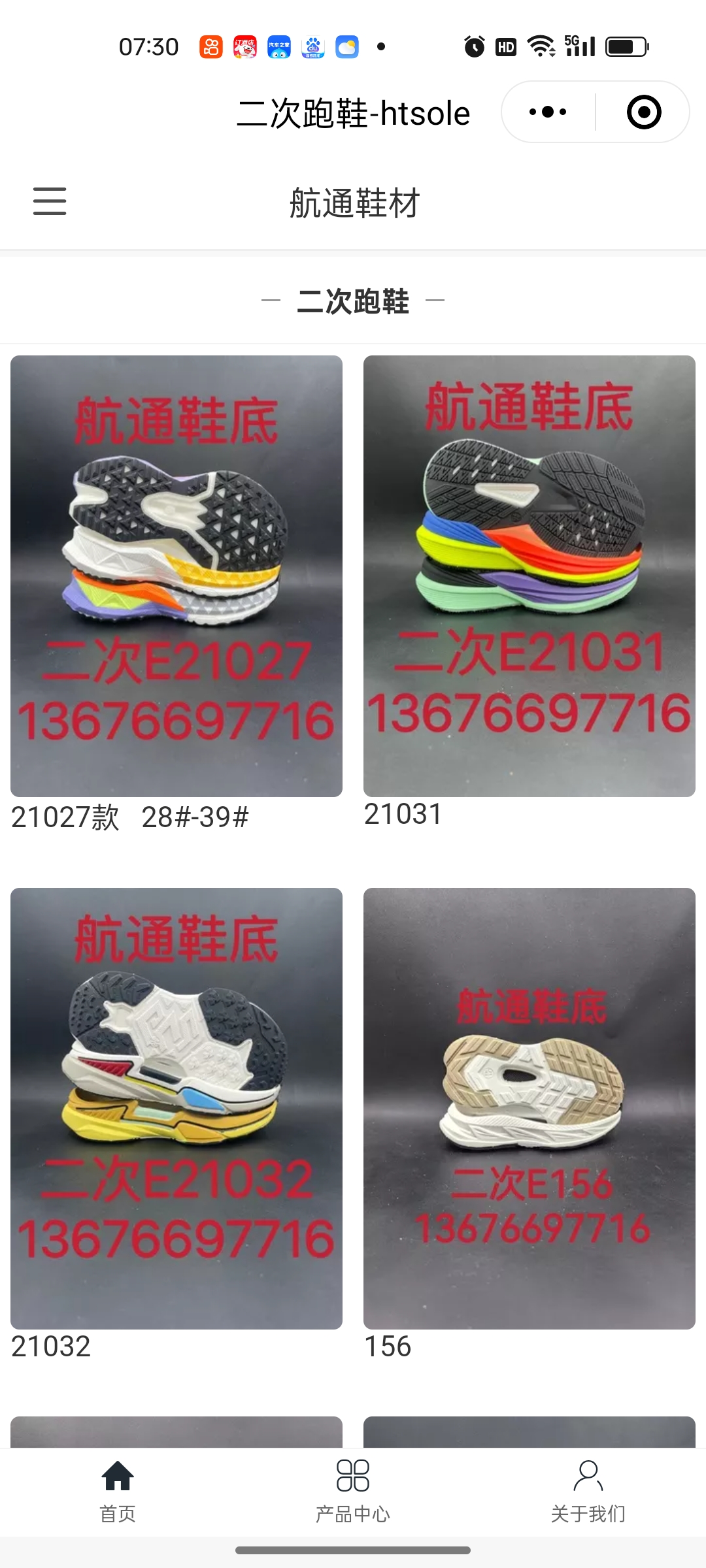This screenshot has width=706, height=1568.
Task: View the 21031 shoe sole product
Action: point(529,576)
